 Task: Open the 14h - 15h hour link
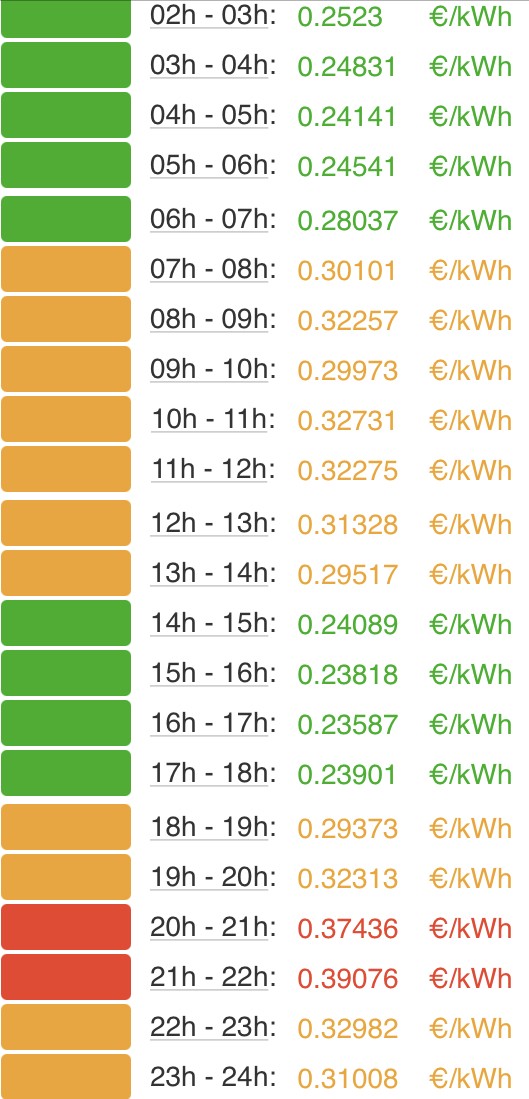(x=209, y=623)
